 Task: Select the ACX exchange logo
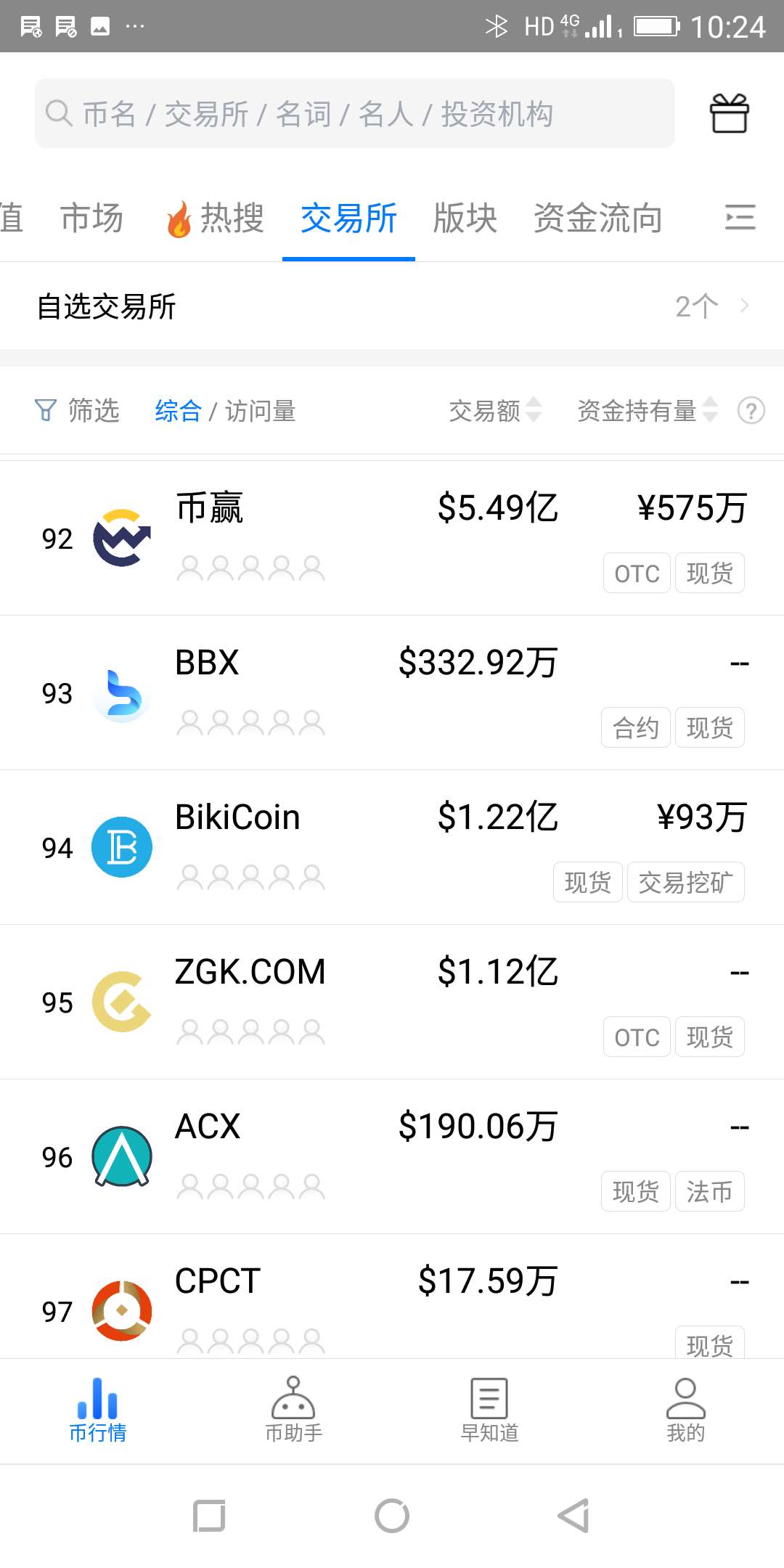[x=122, y=1156]
